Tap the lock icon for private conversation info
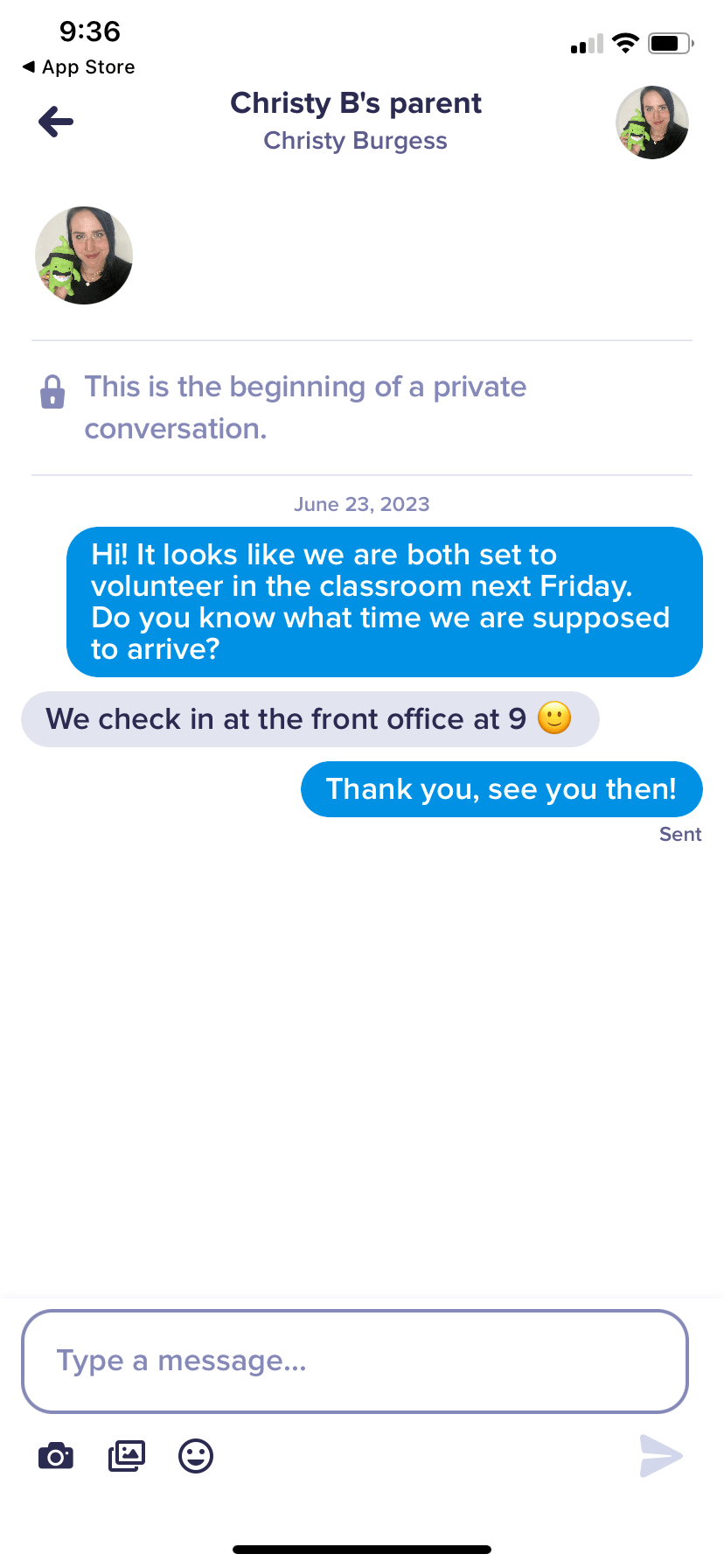This screenshot has height=1568, width=724. tap(52, 392)
